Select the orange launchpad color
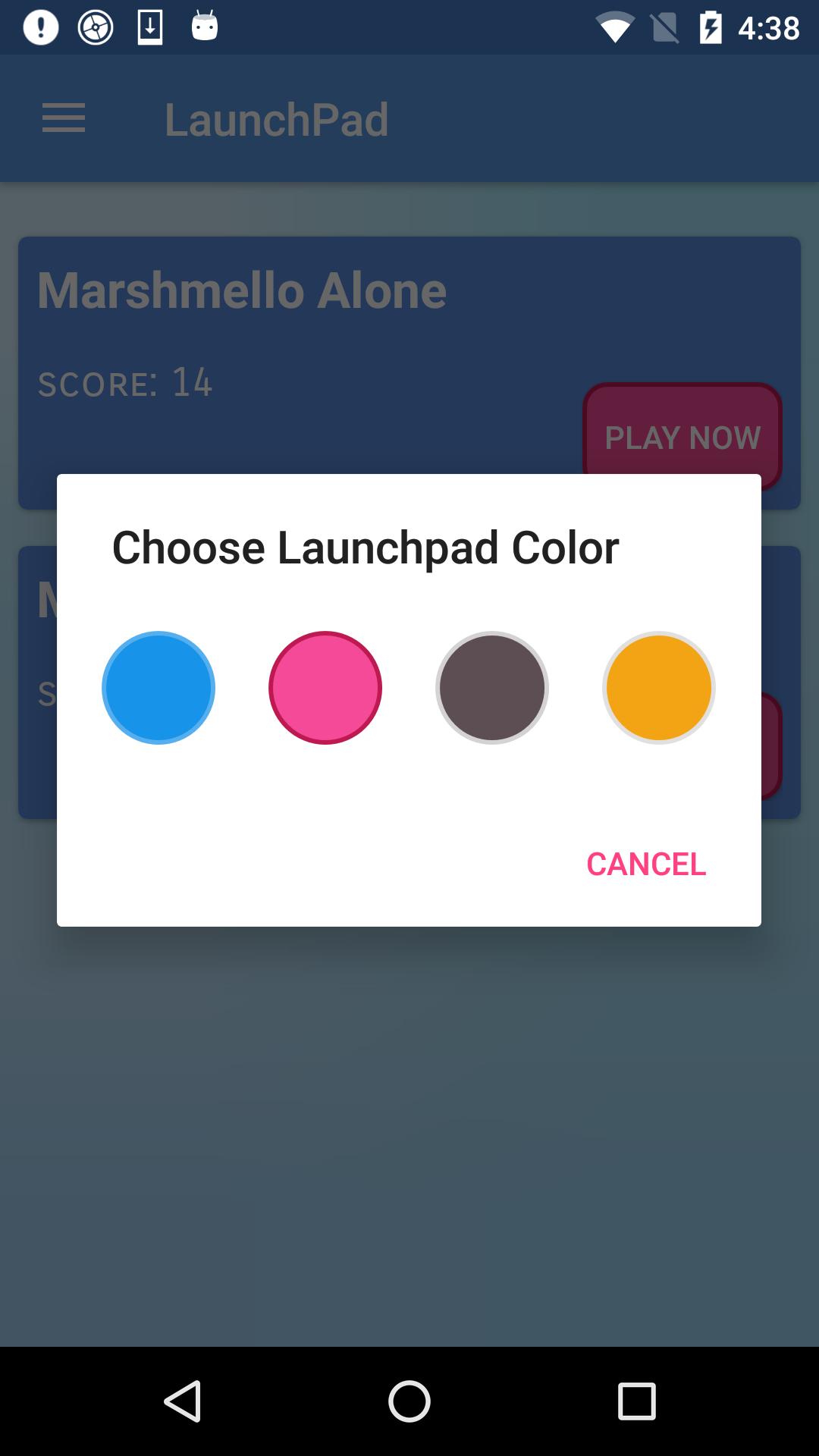Viewport: 819px width, 1456px height. point(659,688)
